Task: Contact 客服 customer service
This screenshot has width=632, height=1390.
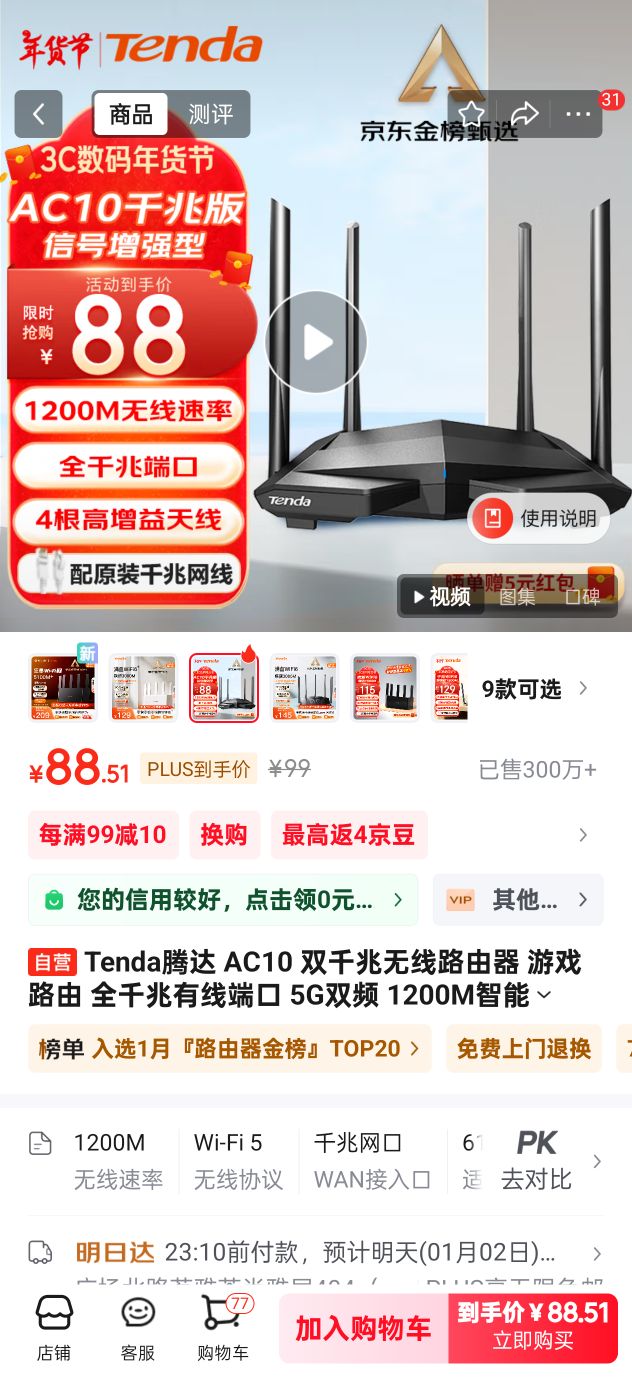Action: [138, 1329]
